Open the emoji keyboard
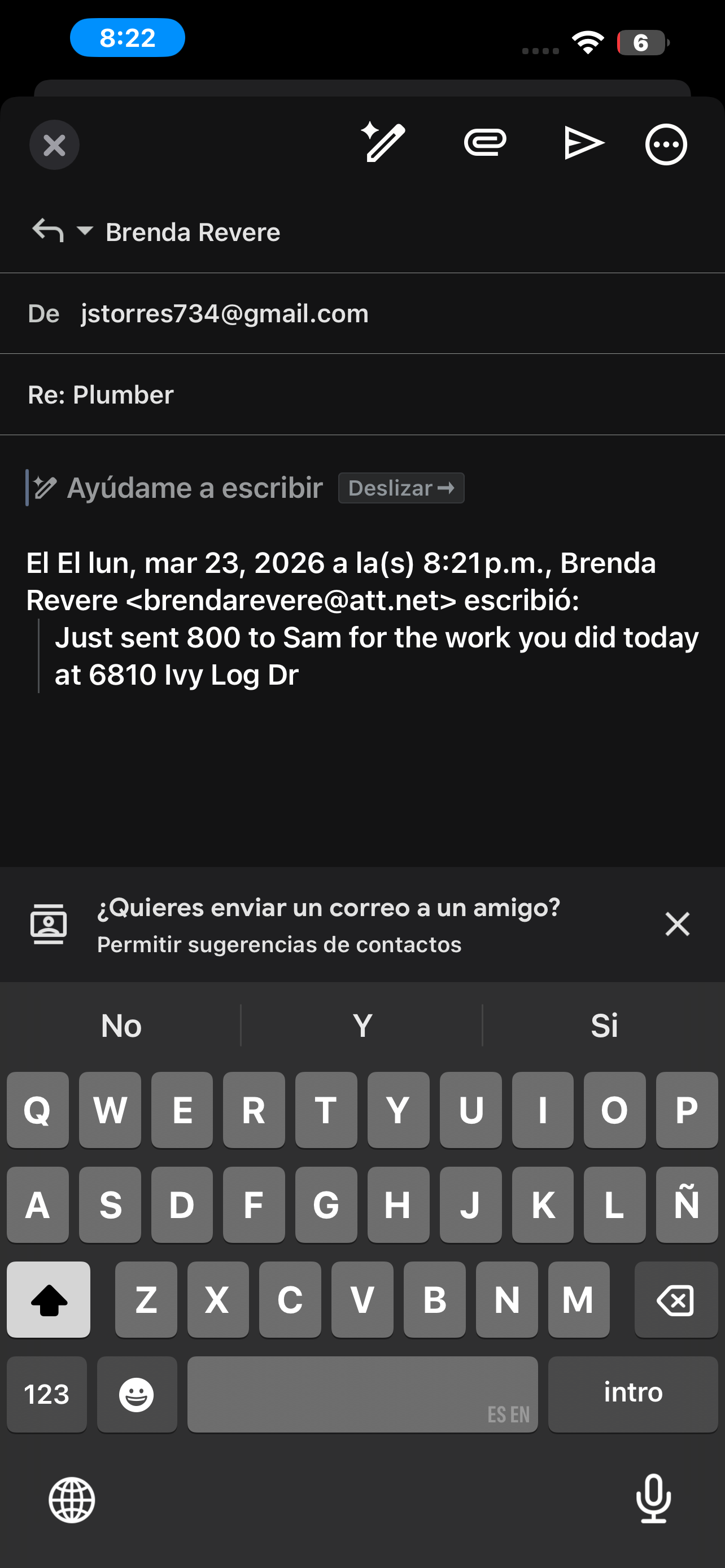Screen dimensions: 725x1568 coord(136,1394)
